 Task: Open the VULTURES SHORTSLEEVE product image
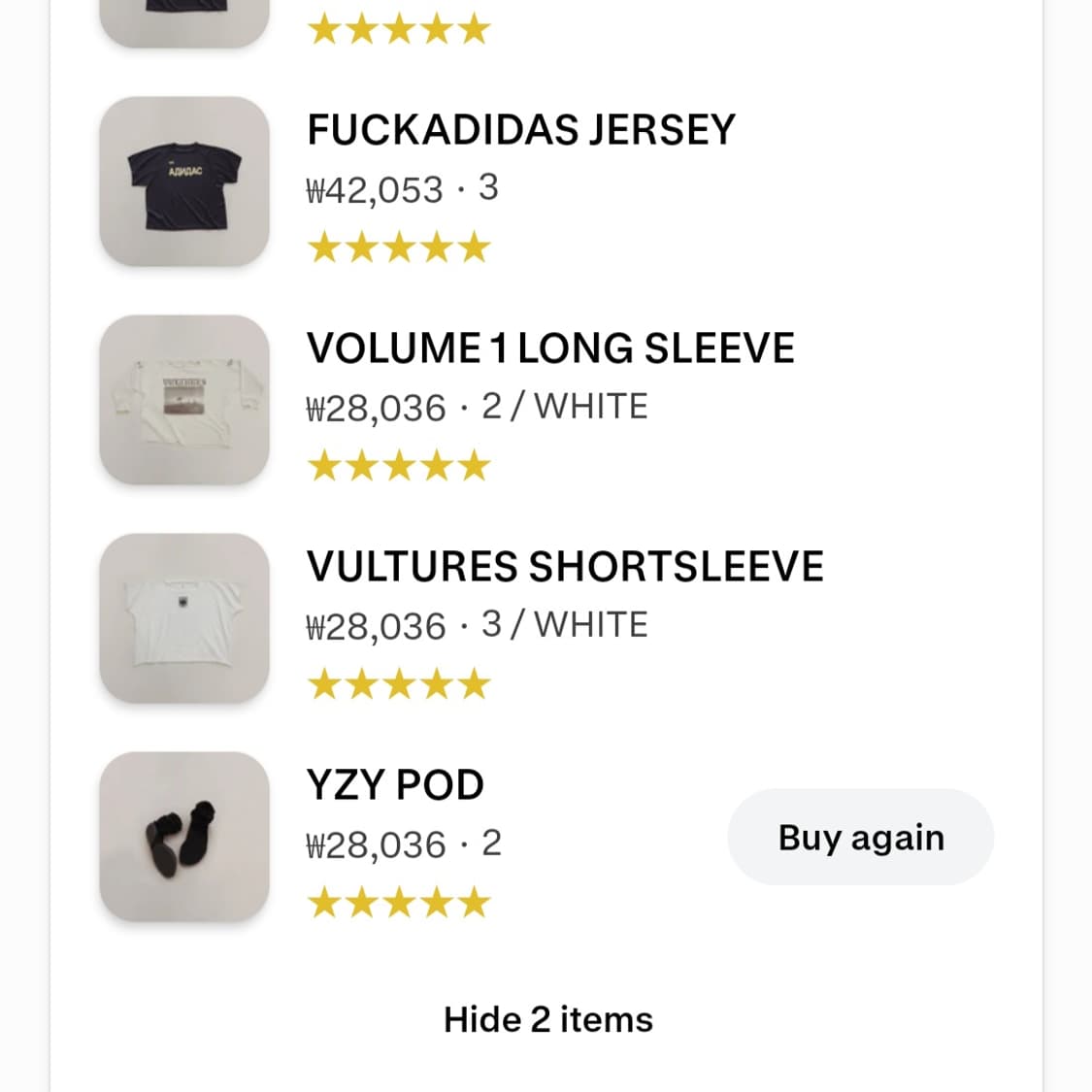(184, 618)
